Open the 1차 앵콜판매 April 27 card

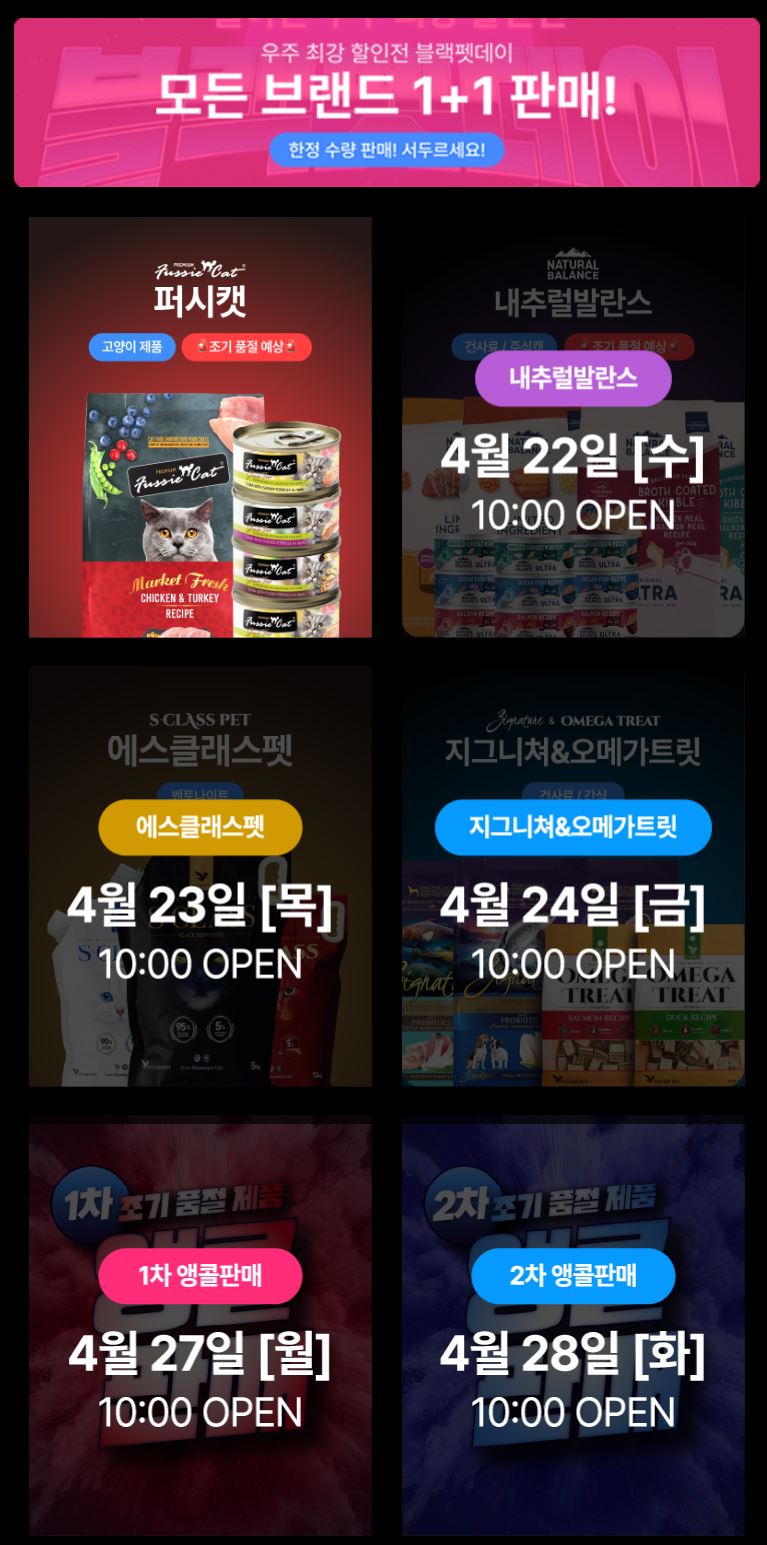[x=200, y=1327]
